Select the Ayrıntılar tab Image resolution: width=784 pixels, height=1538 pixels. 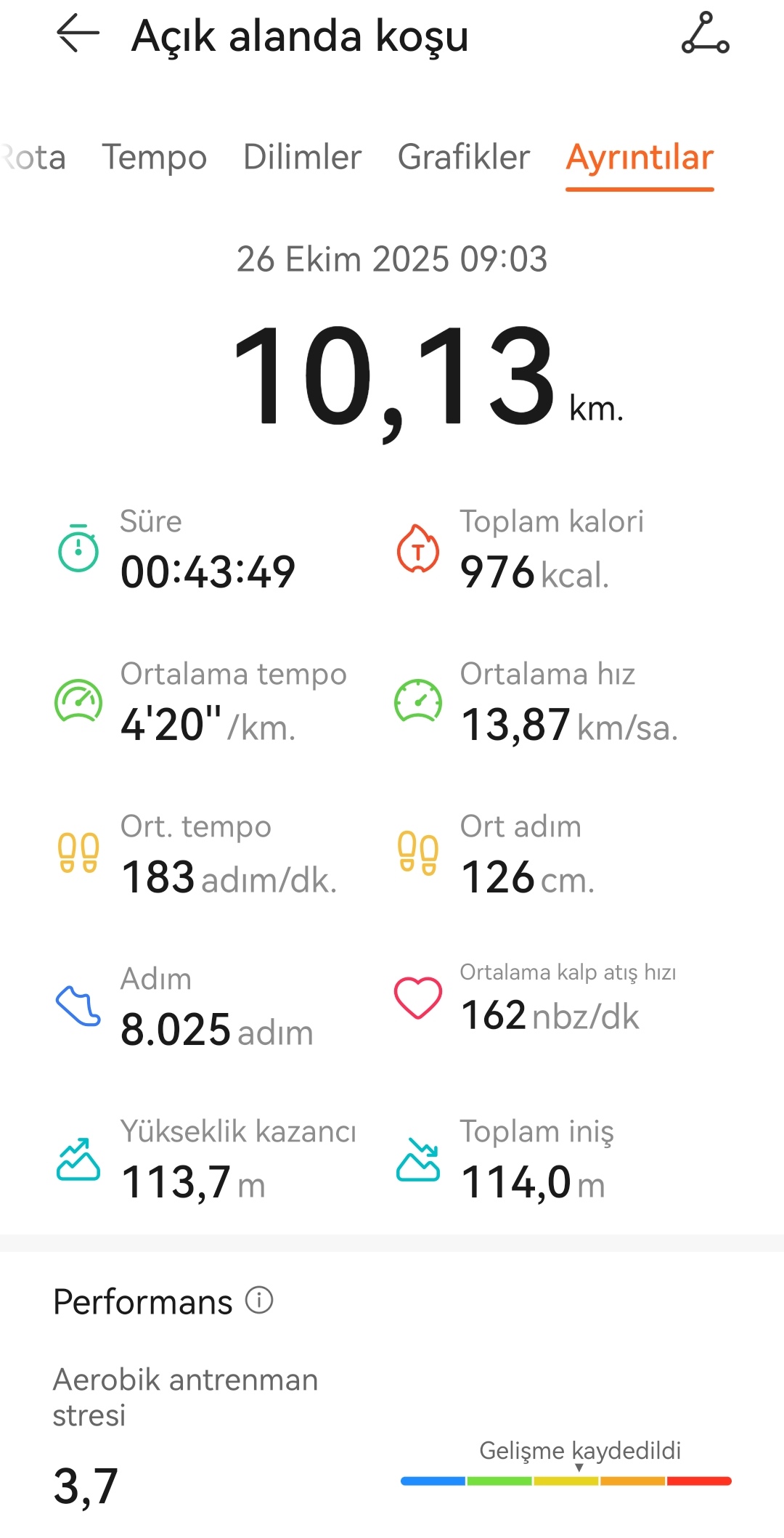coord(640,158)
